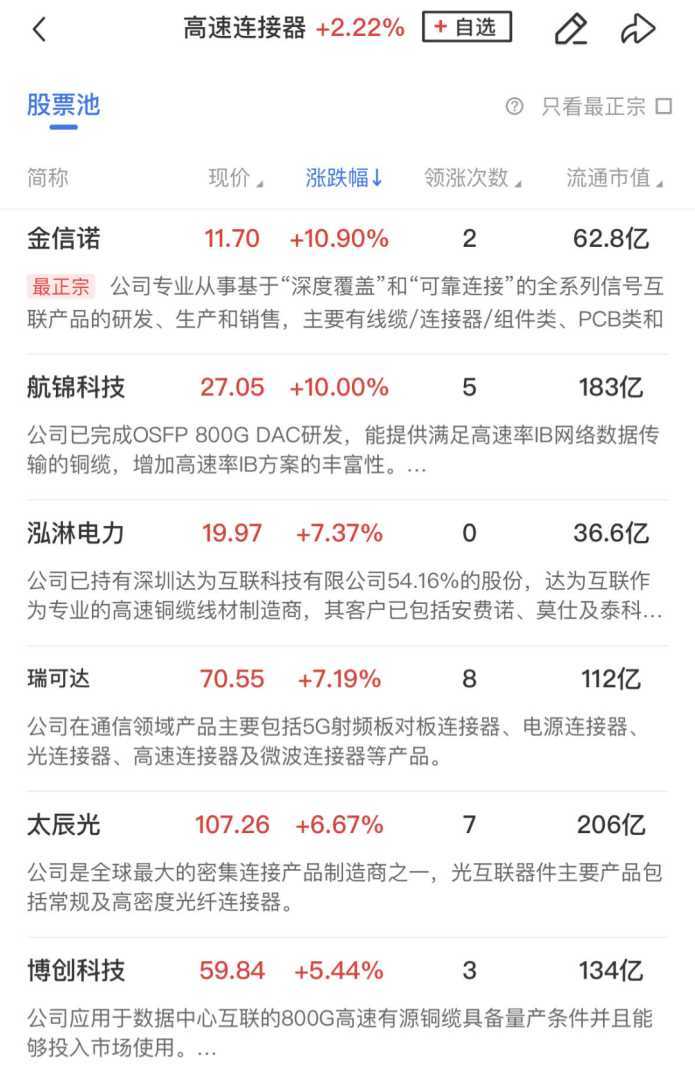Open the help icon beside 只看最正宗

click(515, 107)
